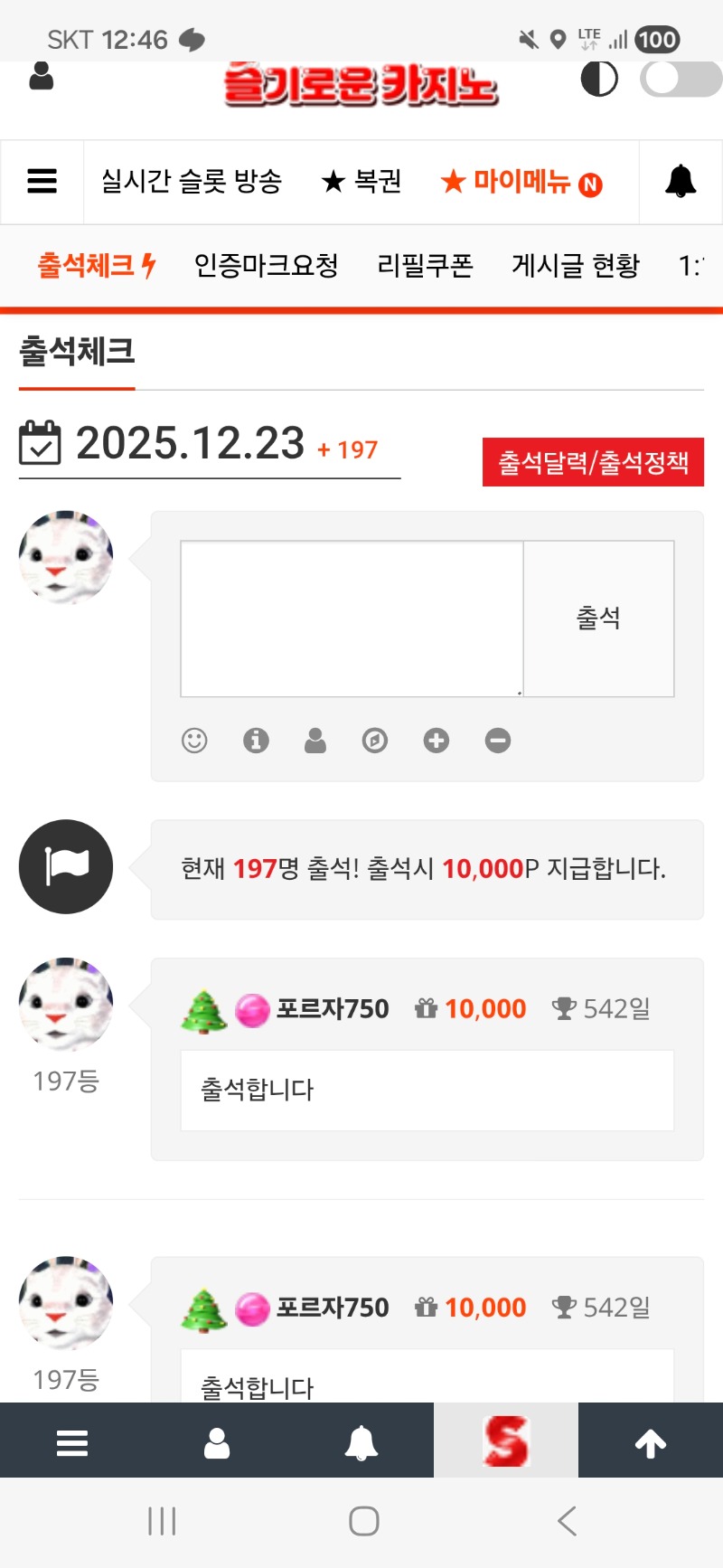The height and width of the screenshot is (1568, 723).
Task: Go back using the system back button
Action: coord(567,1521)
